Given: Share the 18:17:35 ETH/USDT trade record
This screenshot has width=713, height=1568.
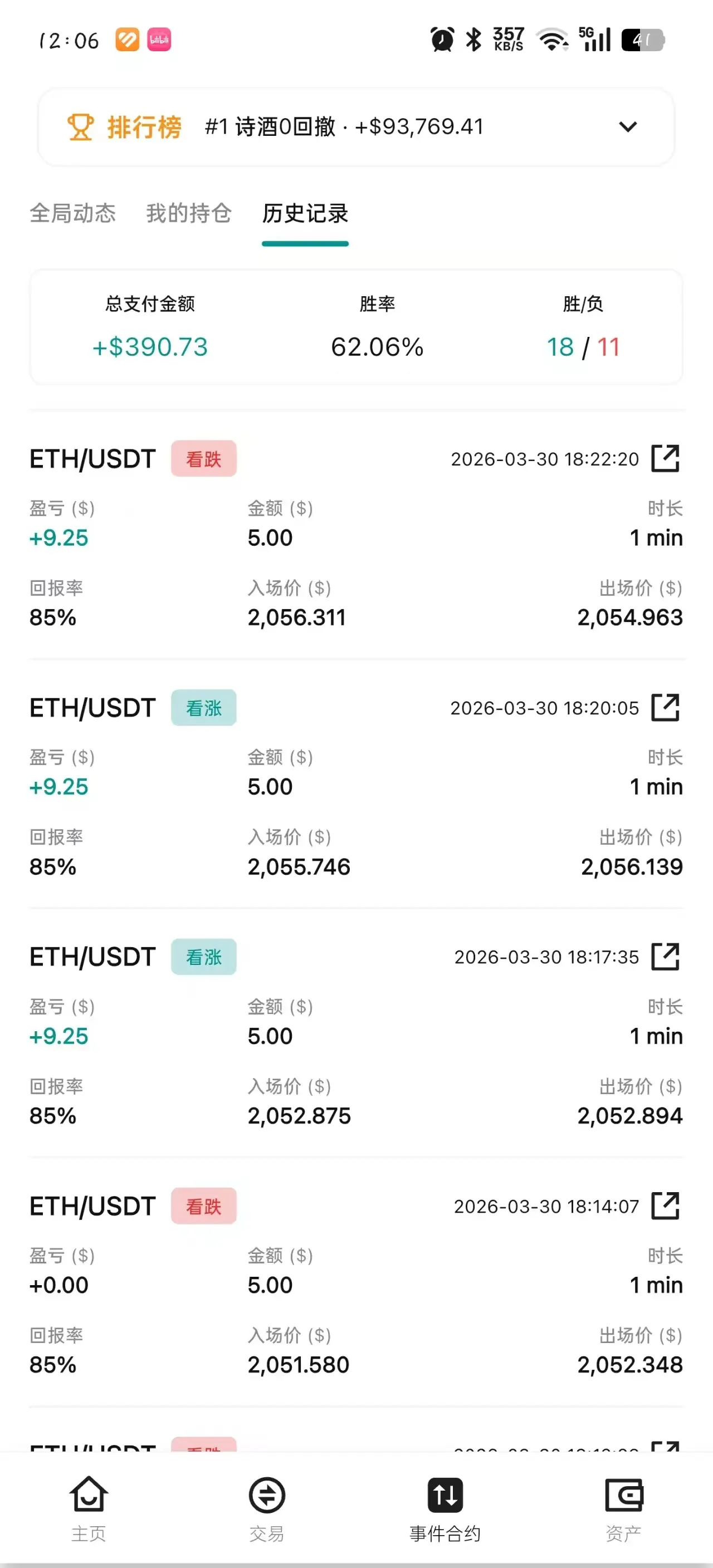Looking at the screenshot, I should [665, 956].
